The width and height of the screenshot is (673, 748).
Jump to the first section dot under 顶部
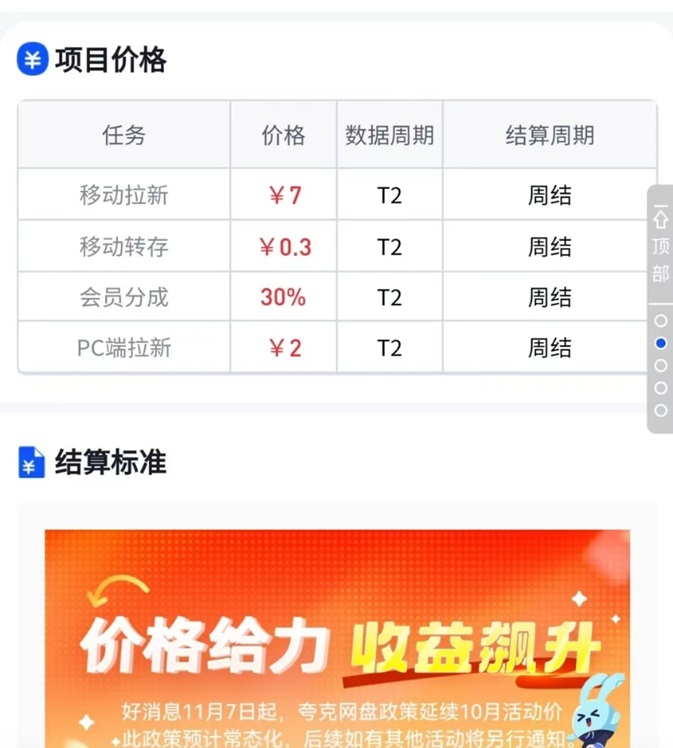[660, 321]
